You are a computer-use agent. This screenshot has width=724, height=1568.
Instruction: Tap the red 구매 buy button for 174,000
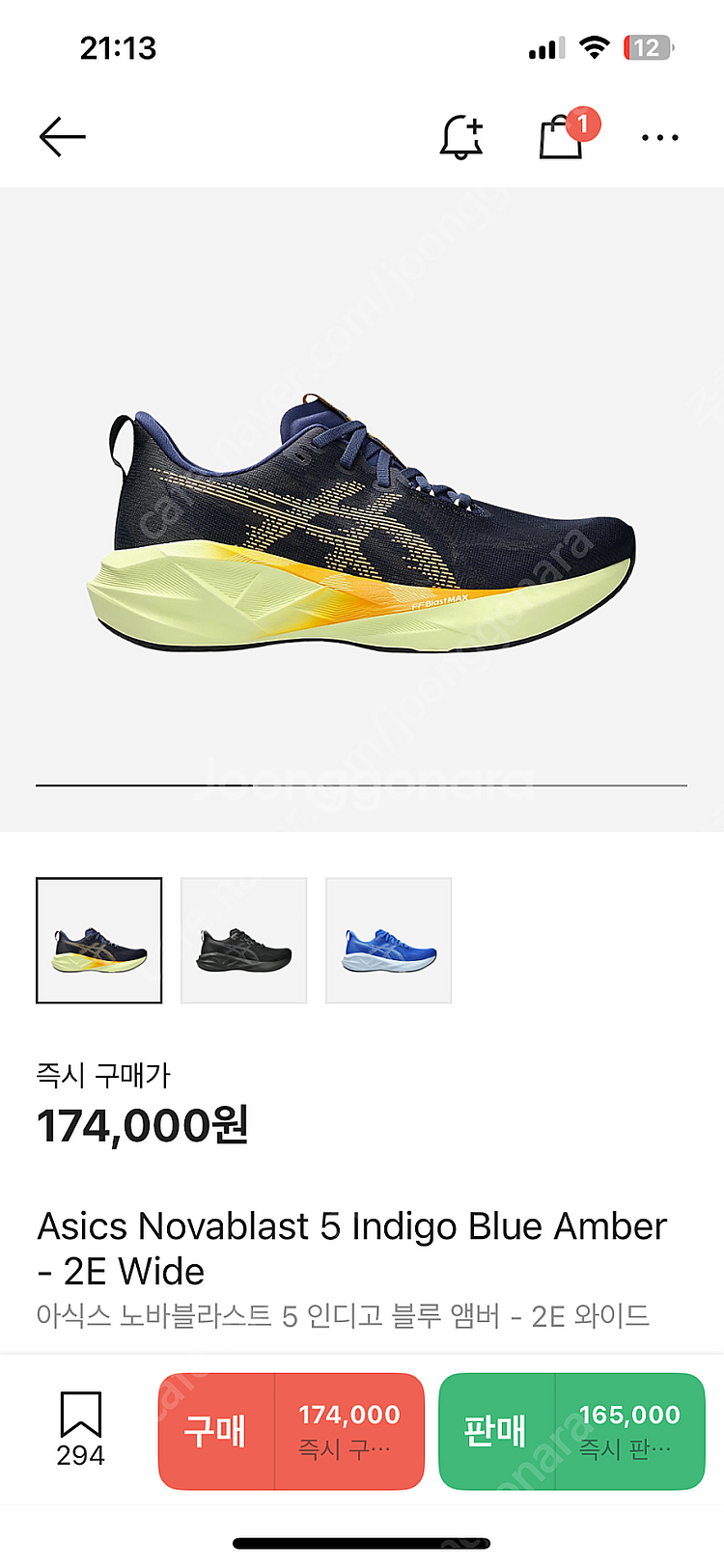click(291, 1431)
